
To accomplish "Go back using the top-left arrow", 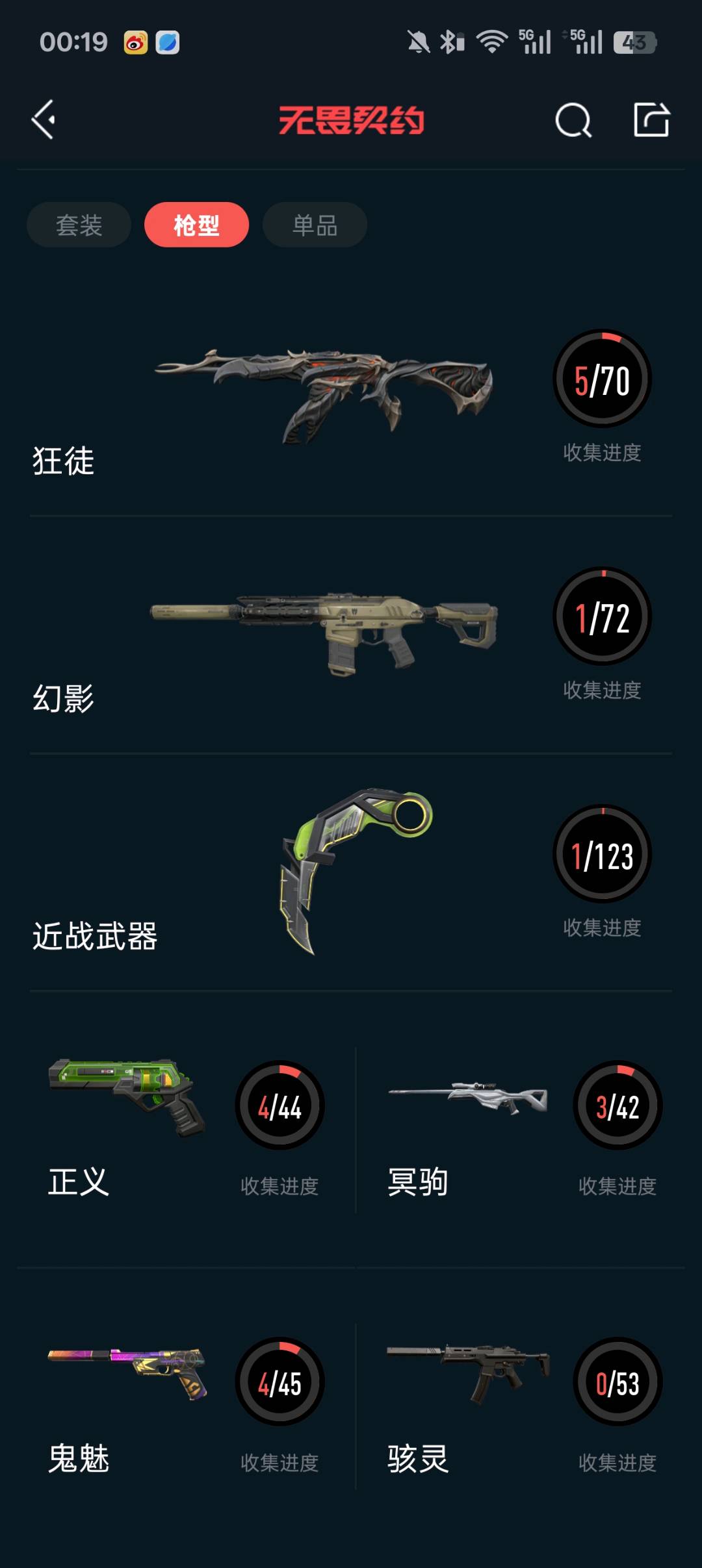I will coord(44,120).
